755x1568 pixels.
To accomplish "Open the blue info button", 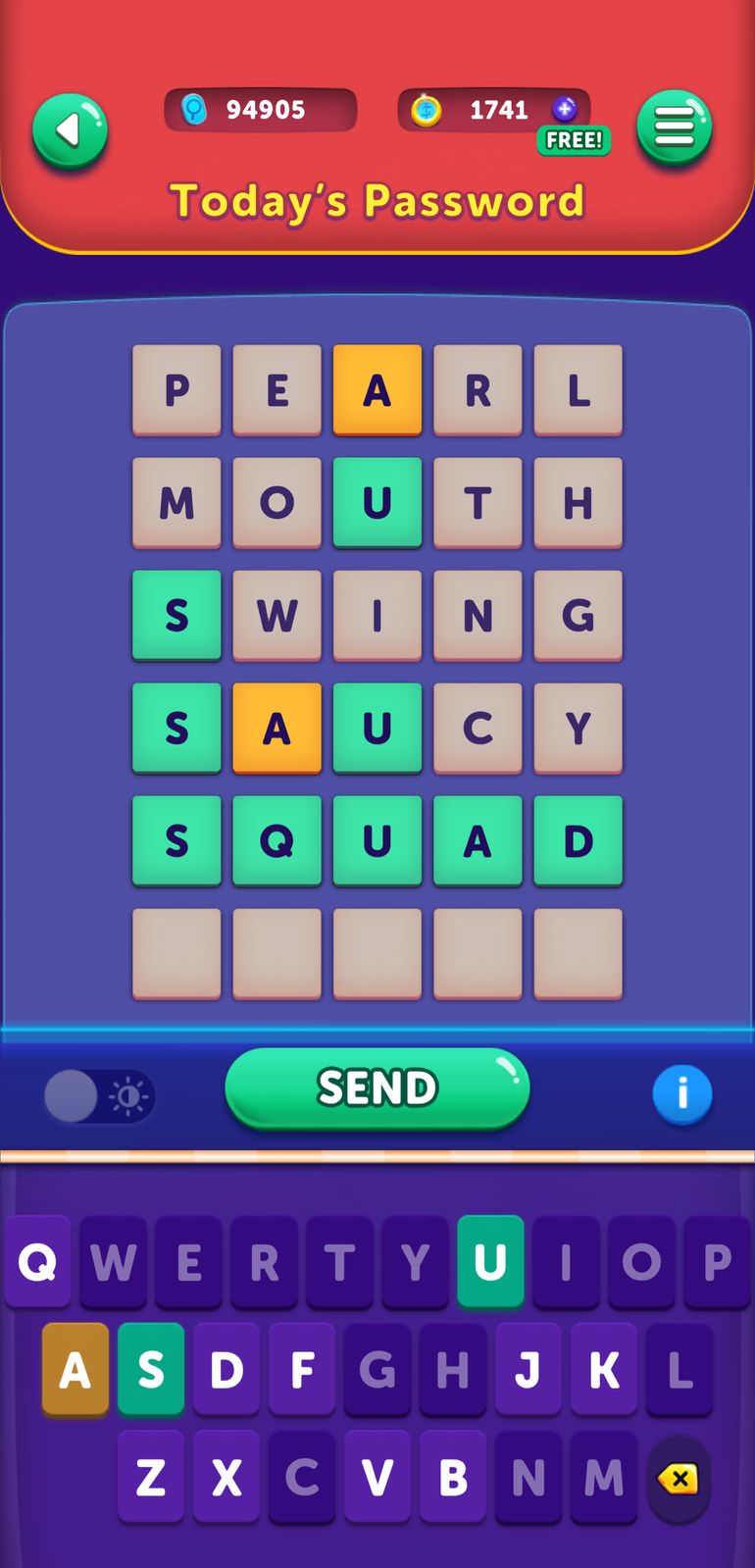I will point(681,1093).
